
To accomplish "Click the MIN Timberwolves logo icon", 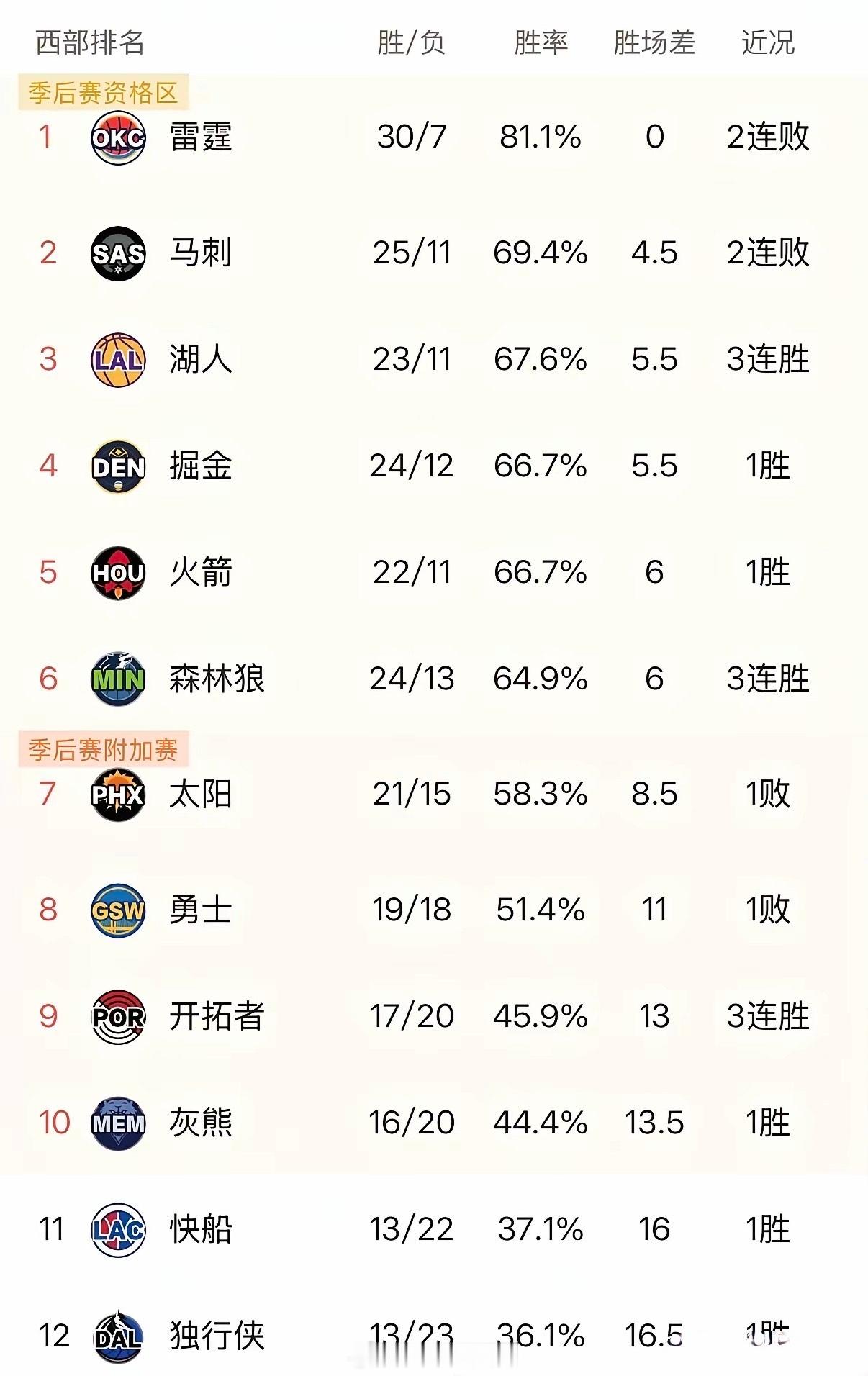I will click(119, 676).
